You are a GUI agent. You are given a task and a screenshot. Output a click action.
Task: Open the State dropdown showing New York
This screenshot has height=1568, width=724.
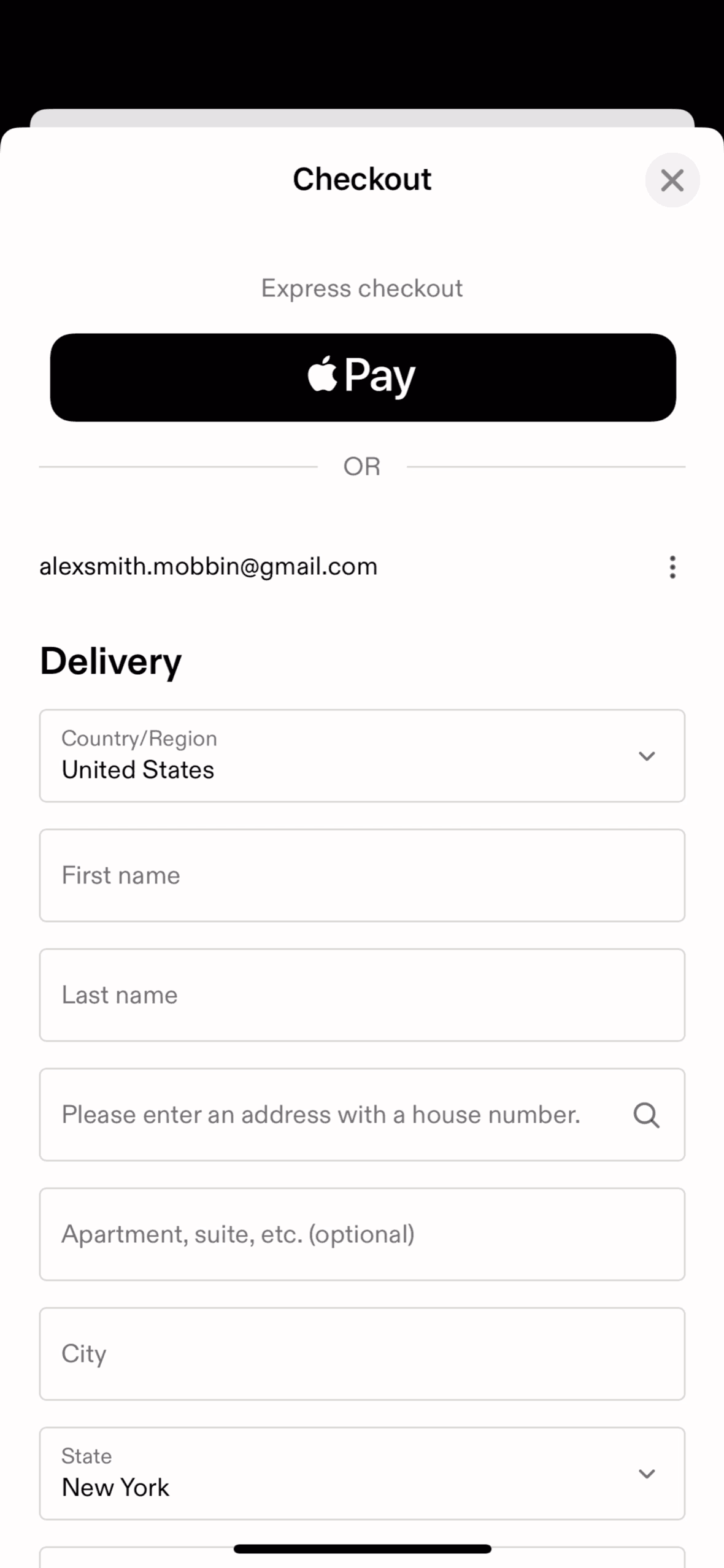(362, 1474)
